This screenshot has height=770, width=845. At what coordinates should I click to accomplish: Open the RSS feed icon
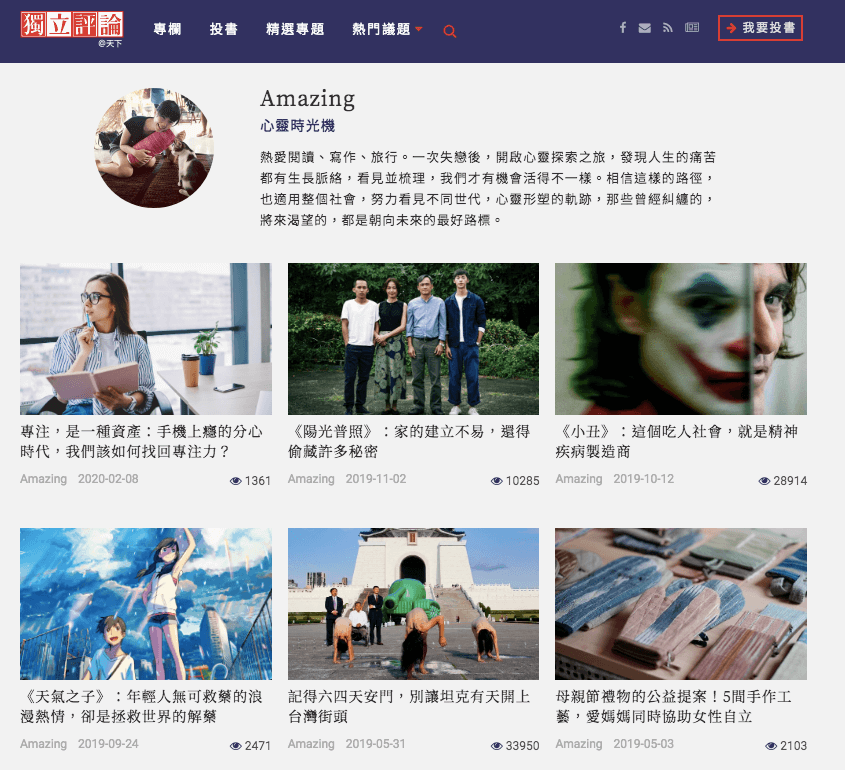pyautogui.click(x=668, y=28)
